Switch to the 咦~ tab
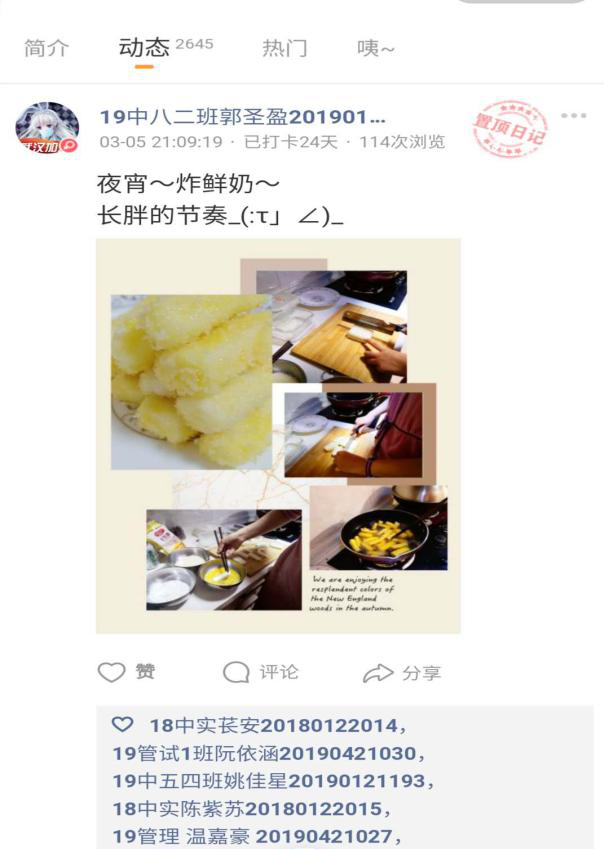 click(376, 48)
